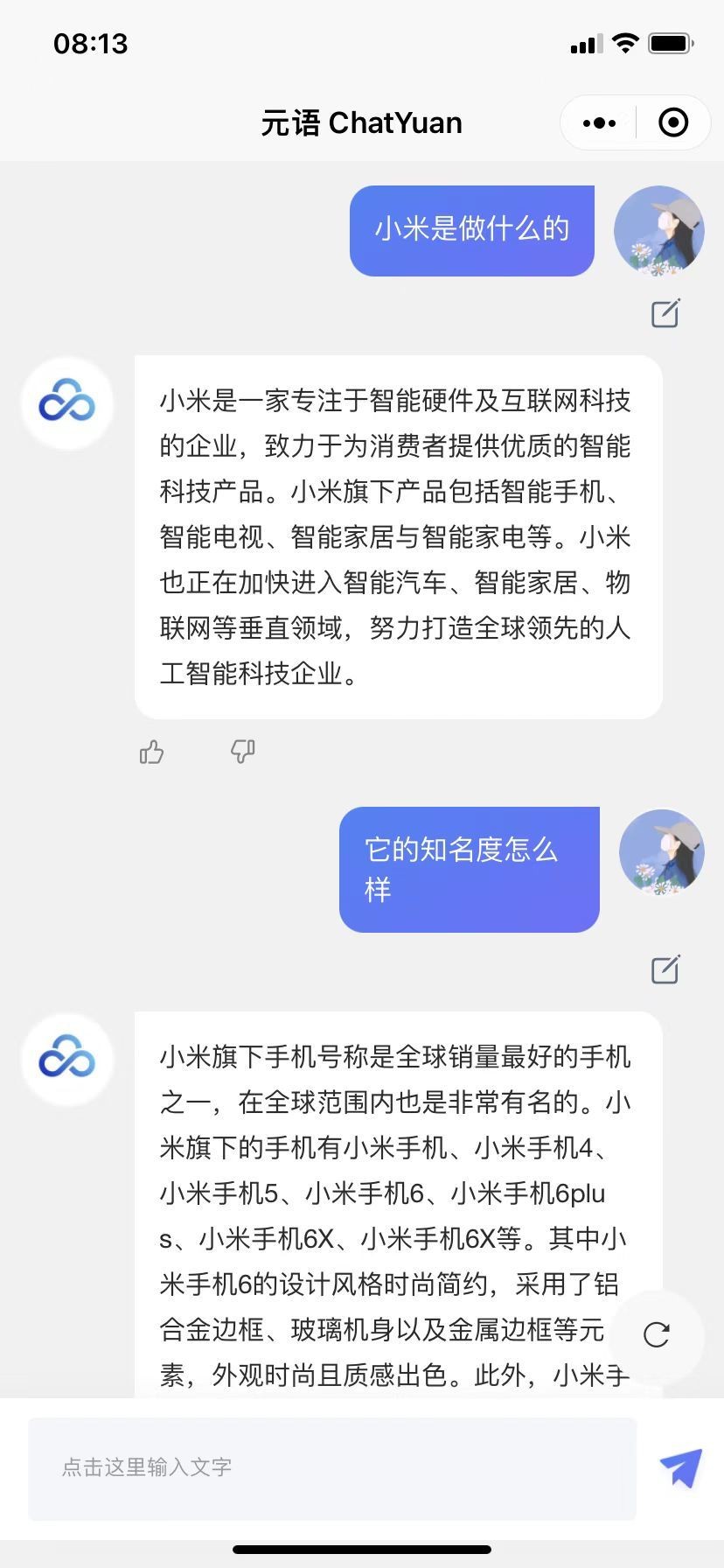Edit the message "它的知名度怎么样"
The image size is (724, 1568).
point(665,969)
